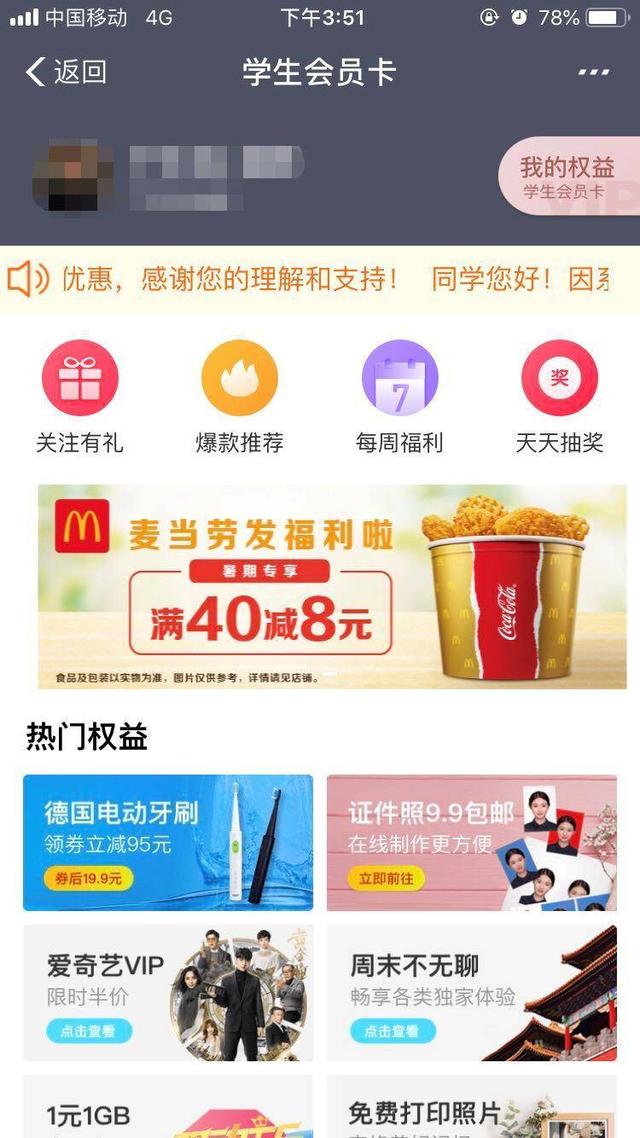Open 证件照9.9包邮 card

pyautogui.click(x=471, y=842)
